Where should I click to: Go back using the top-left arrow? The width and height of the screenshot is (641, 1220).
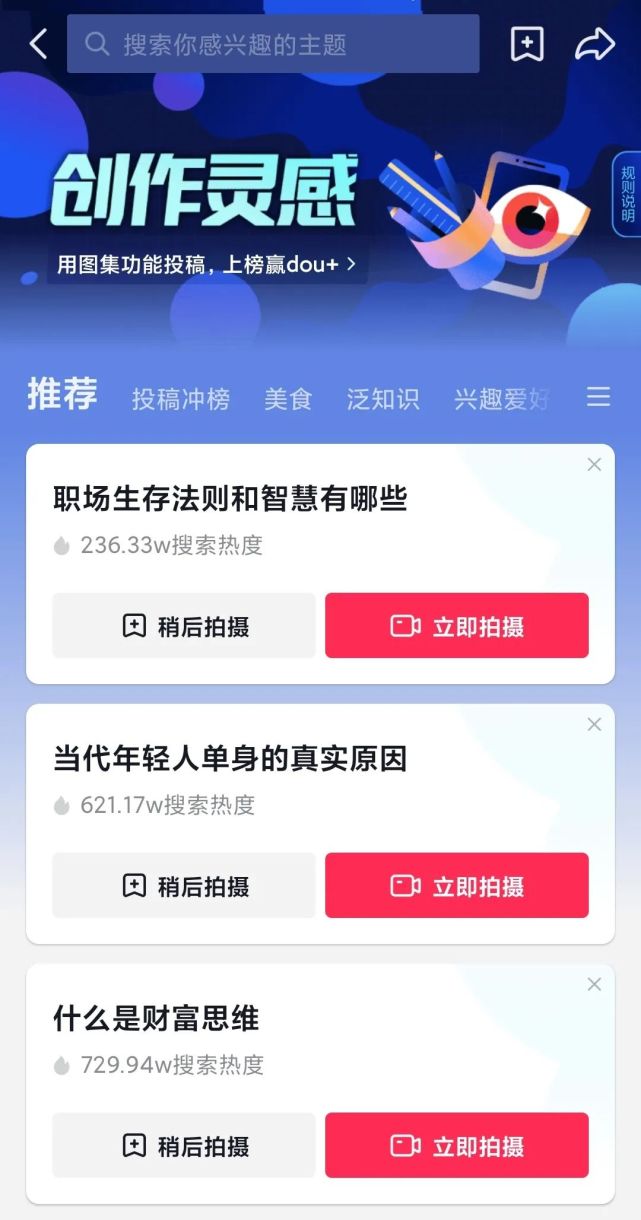(38, 44)
